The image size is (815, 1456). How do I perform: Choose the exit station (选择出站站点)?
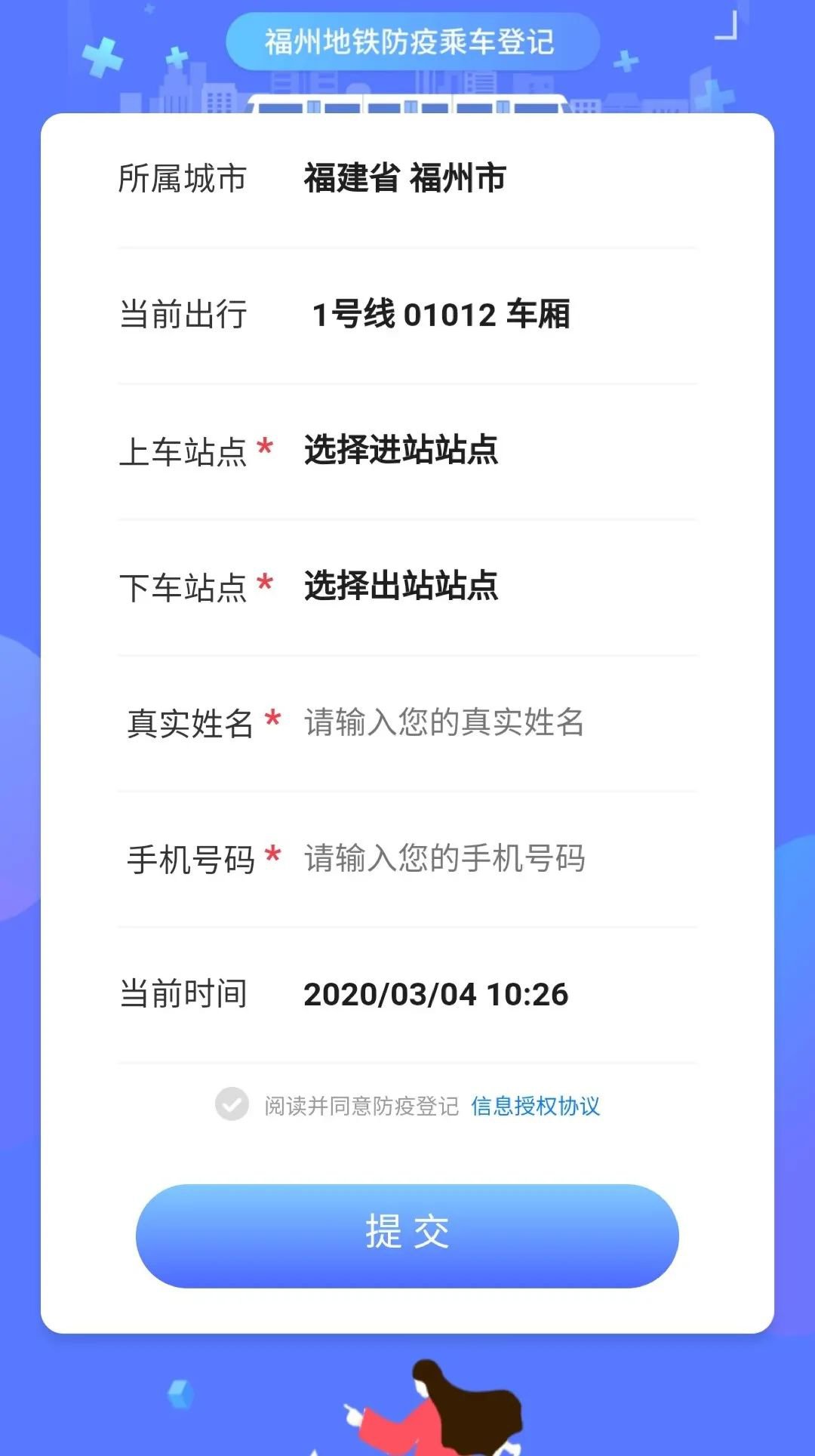point(401,586)
